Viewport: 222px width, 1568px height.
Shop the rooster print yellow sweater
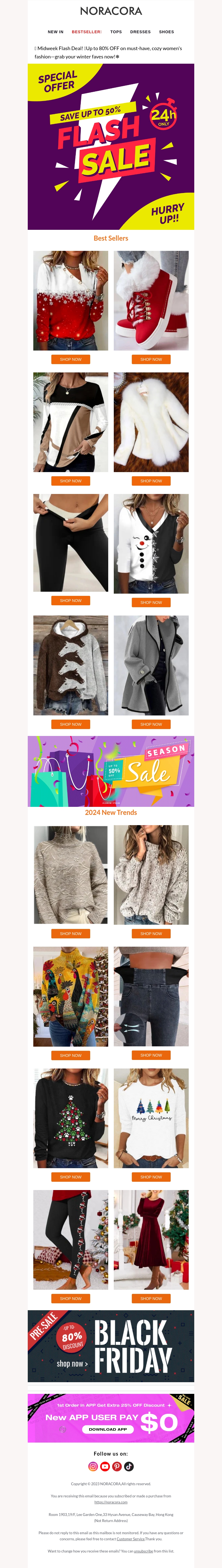pos(71,1055)
